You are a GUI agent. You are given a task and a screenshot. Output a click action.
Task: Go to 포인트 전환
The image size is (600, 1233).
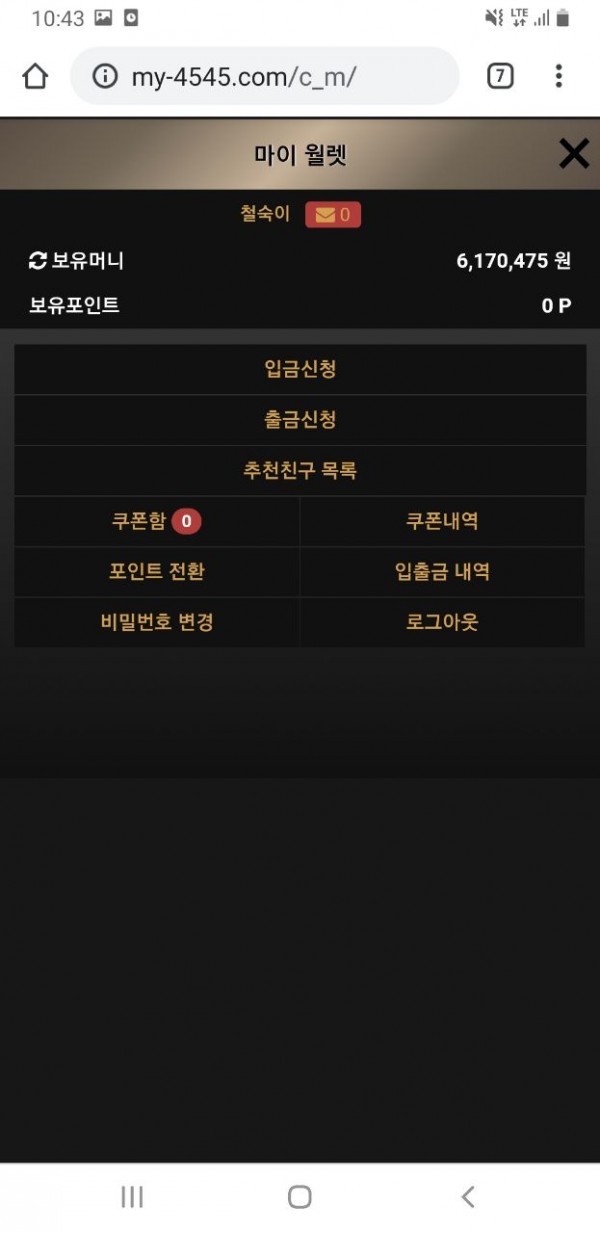tap(157, 572)
